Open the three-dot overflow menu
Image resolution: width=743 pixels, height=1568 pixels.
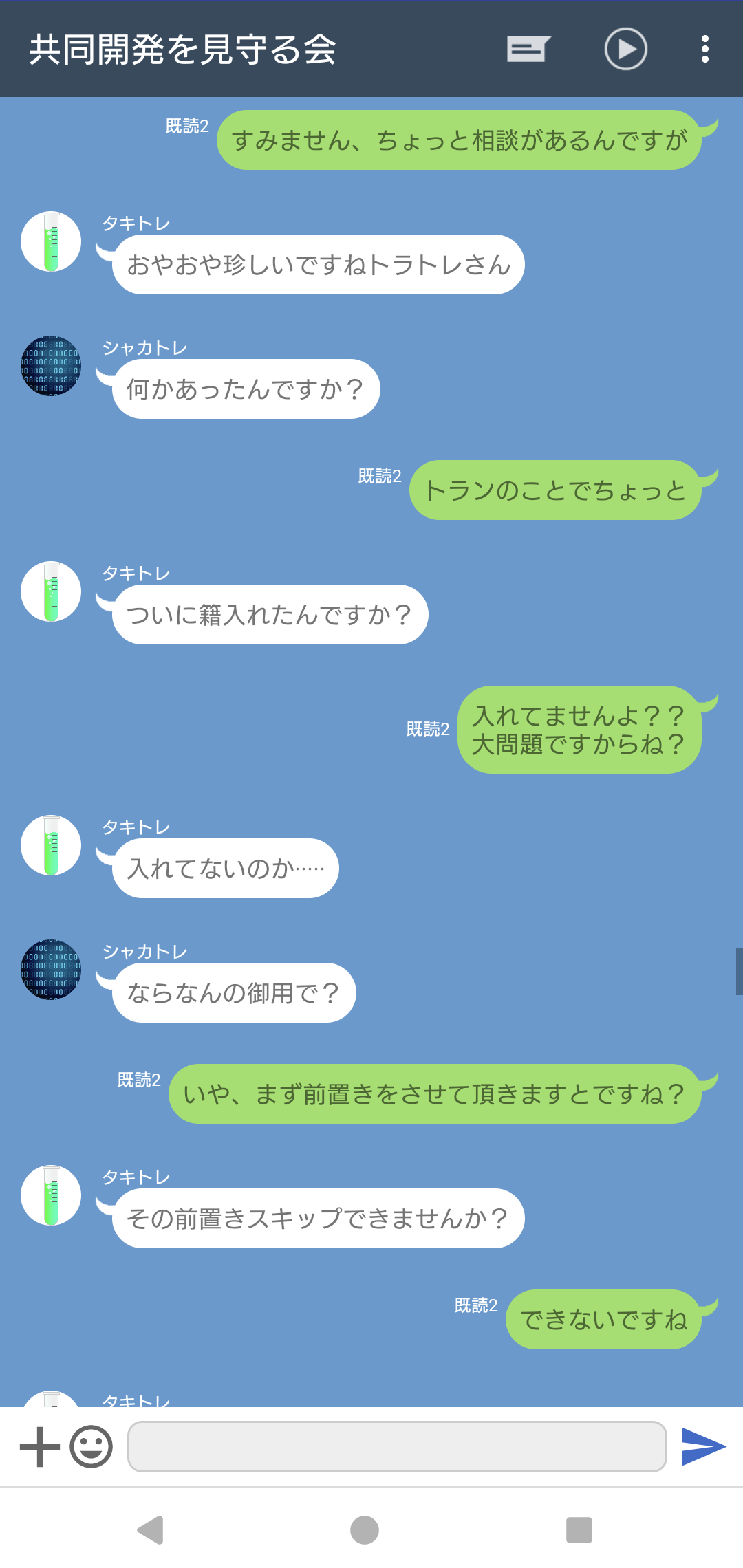point(704,49)
